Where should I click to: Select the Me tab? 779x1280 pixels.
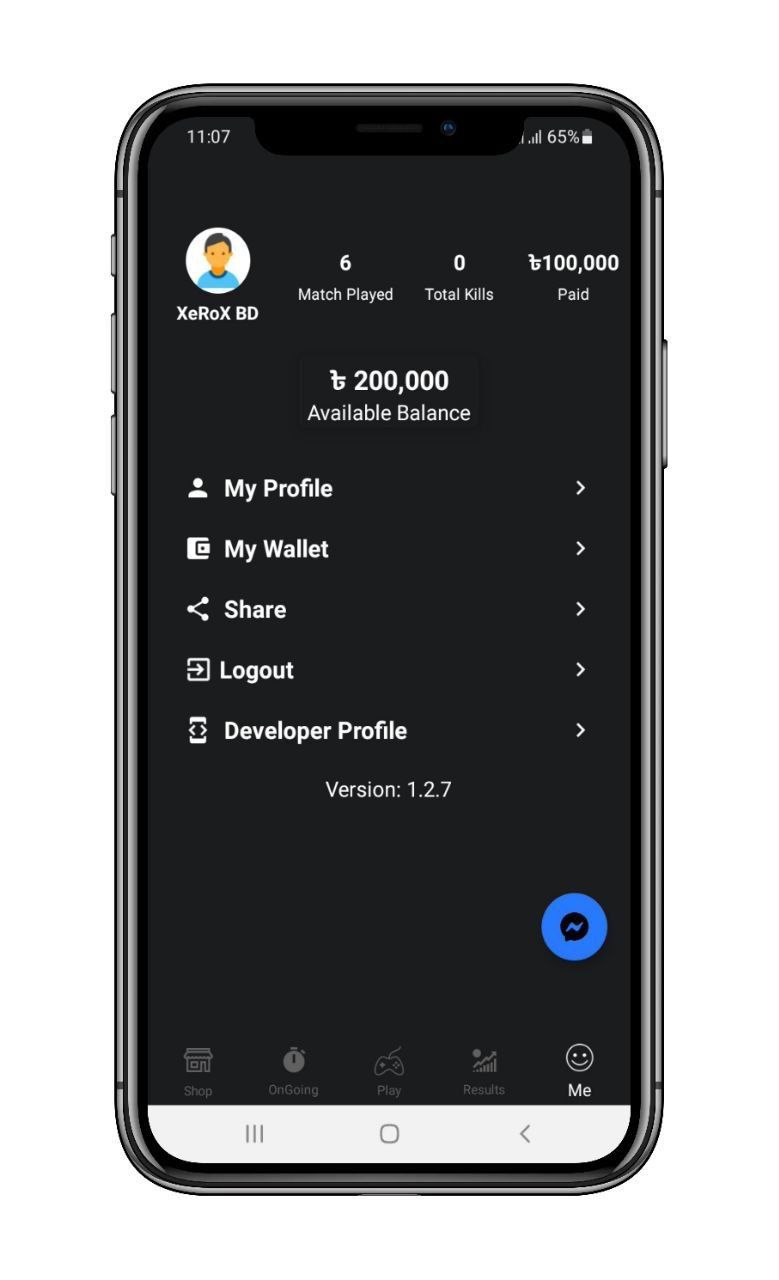579,1071
